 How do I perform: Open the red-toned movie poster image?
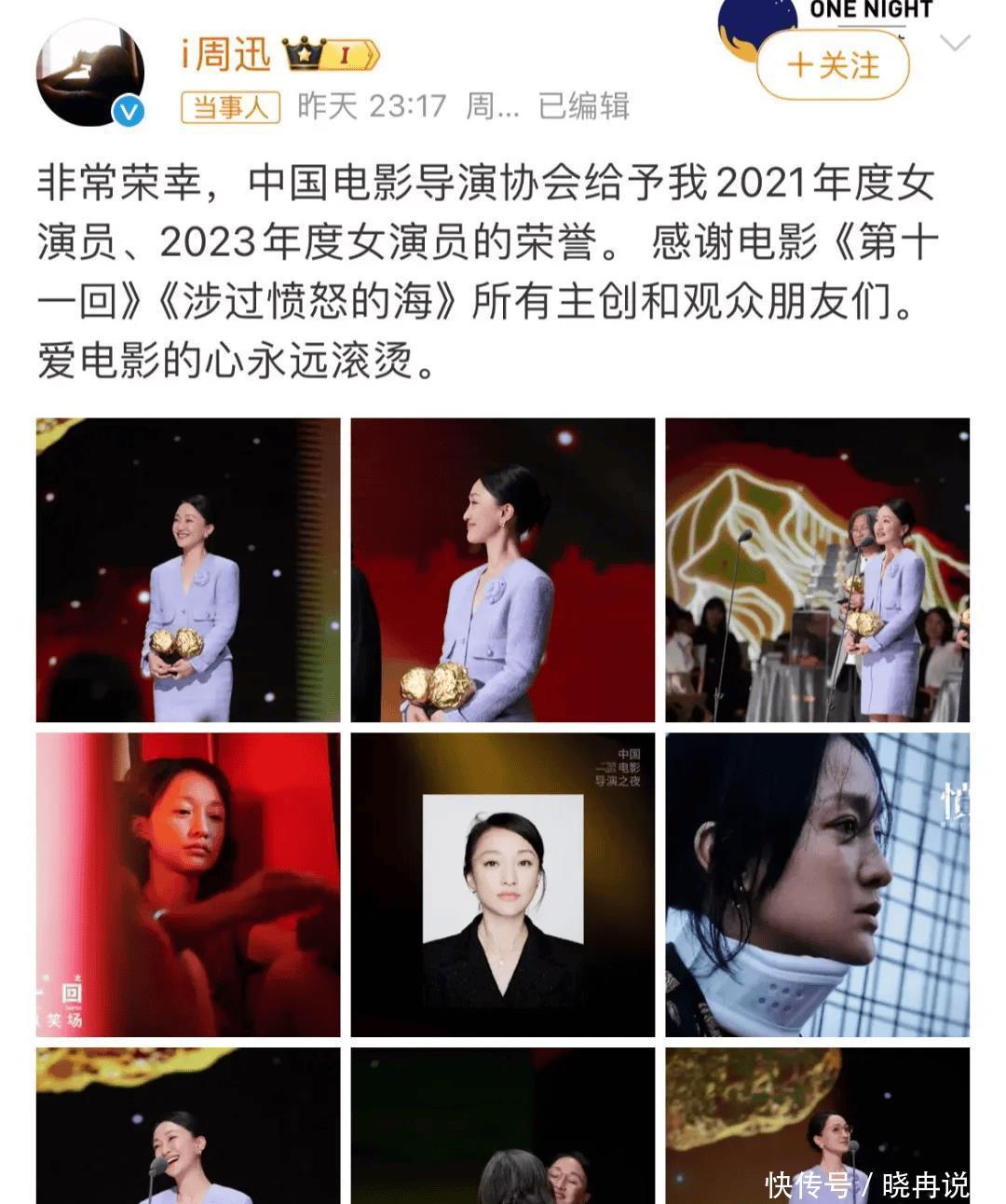[188, 884]
